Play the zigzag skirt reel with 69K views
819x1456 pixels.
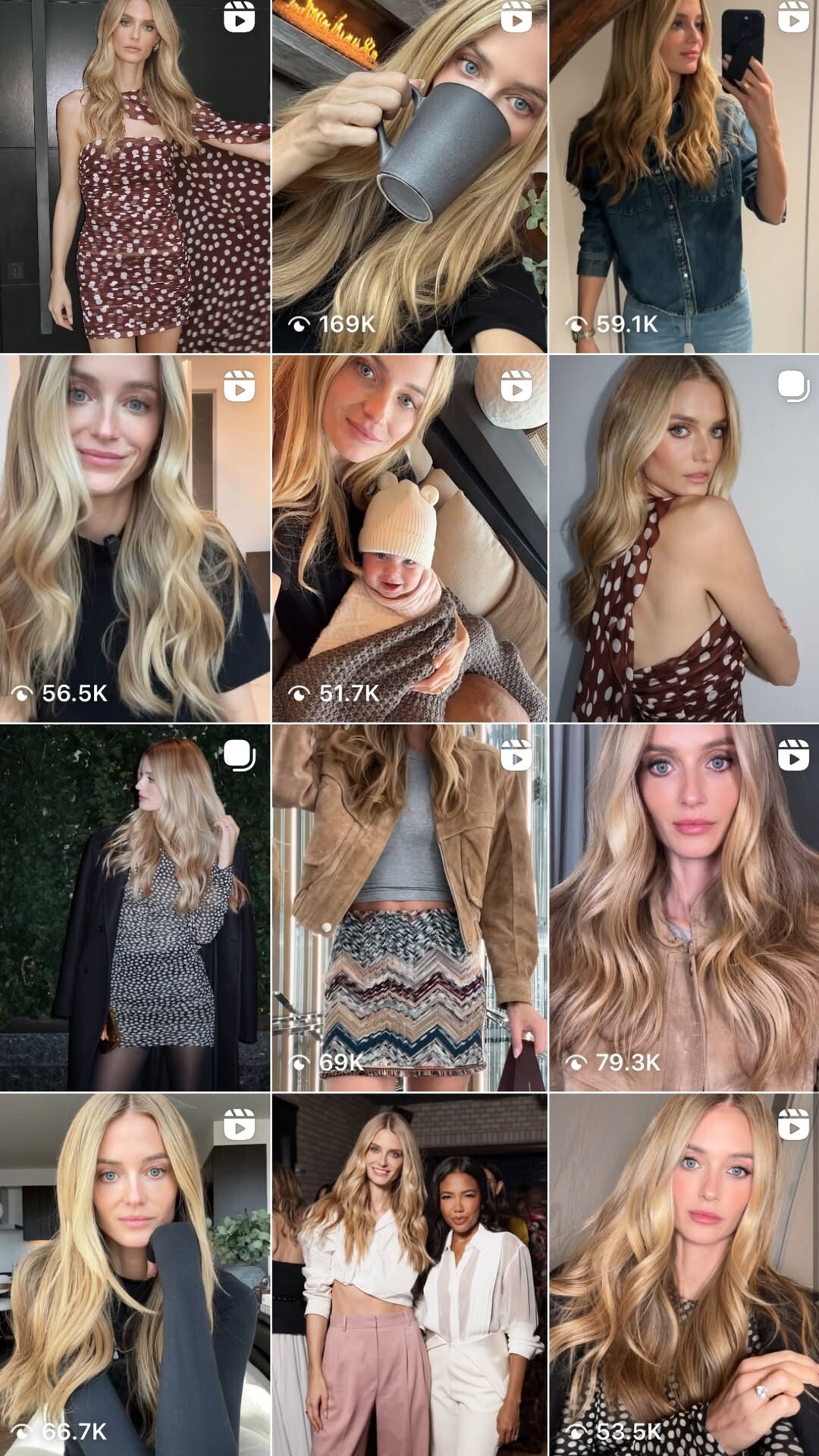(409, 908)
